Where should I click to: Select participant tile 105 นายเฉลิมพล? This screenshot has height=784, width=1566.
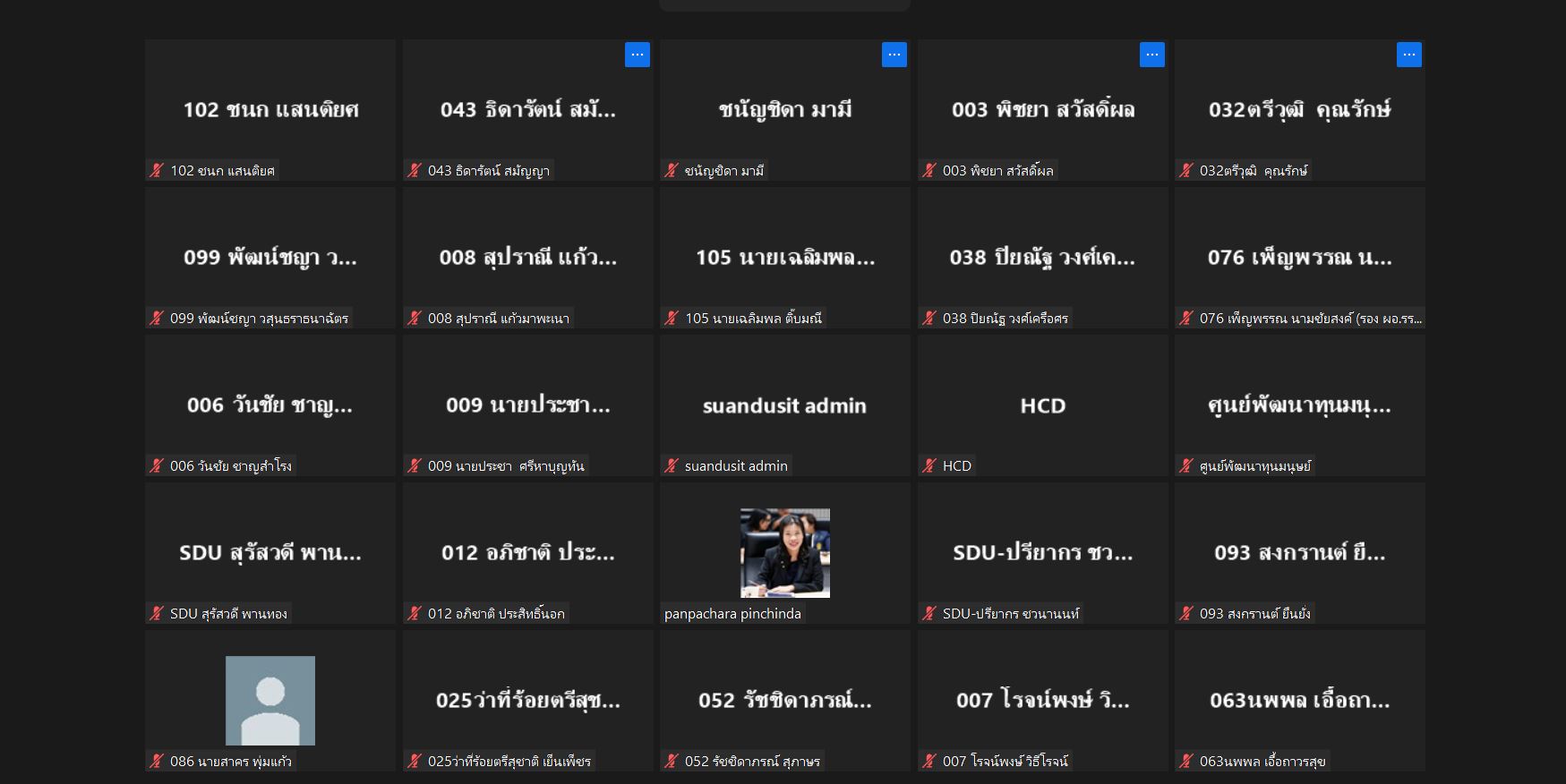(x=784, y=257)
